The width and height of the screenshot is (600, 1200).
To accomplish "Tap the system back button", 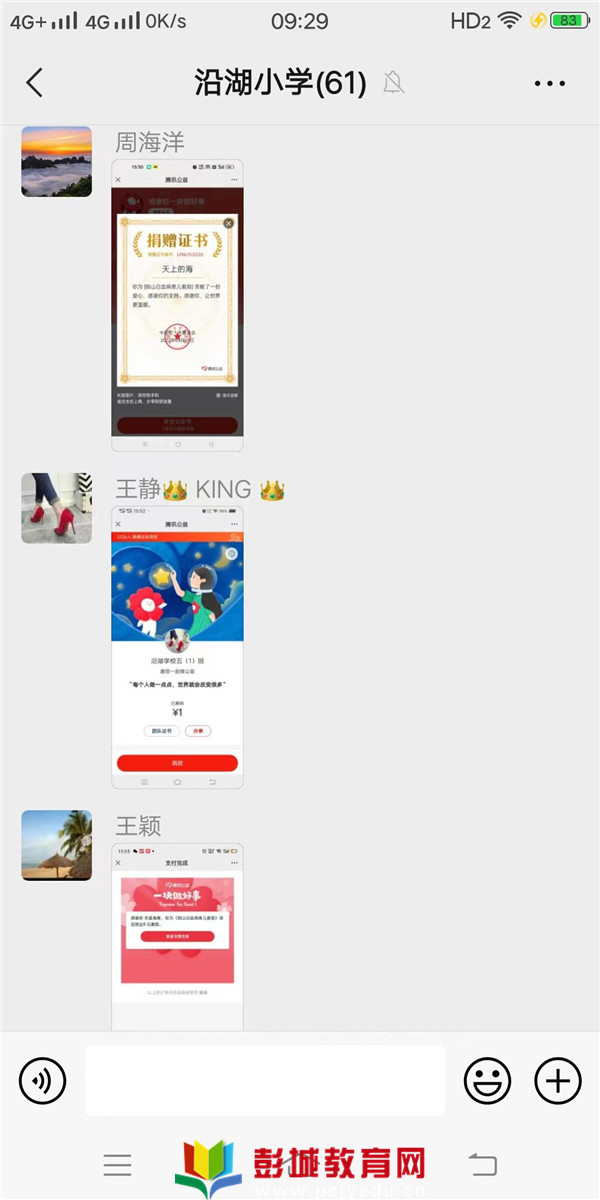I will click(482, 1164).
